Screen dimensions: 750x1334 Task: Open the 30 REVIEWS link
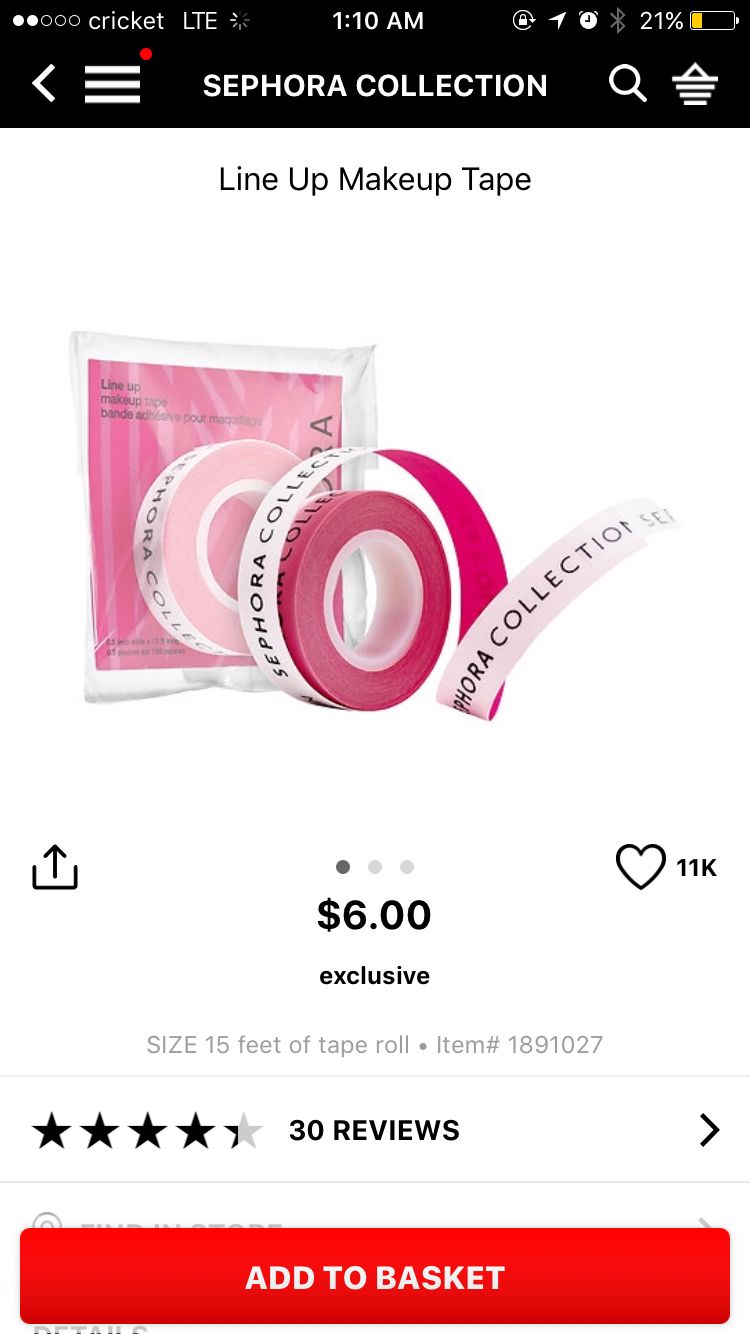(375, 1130)
